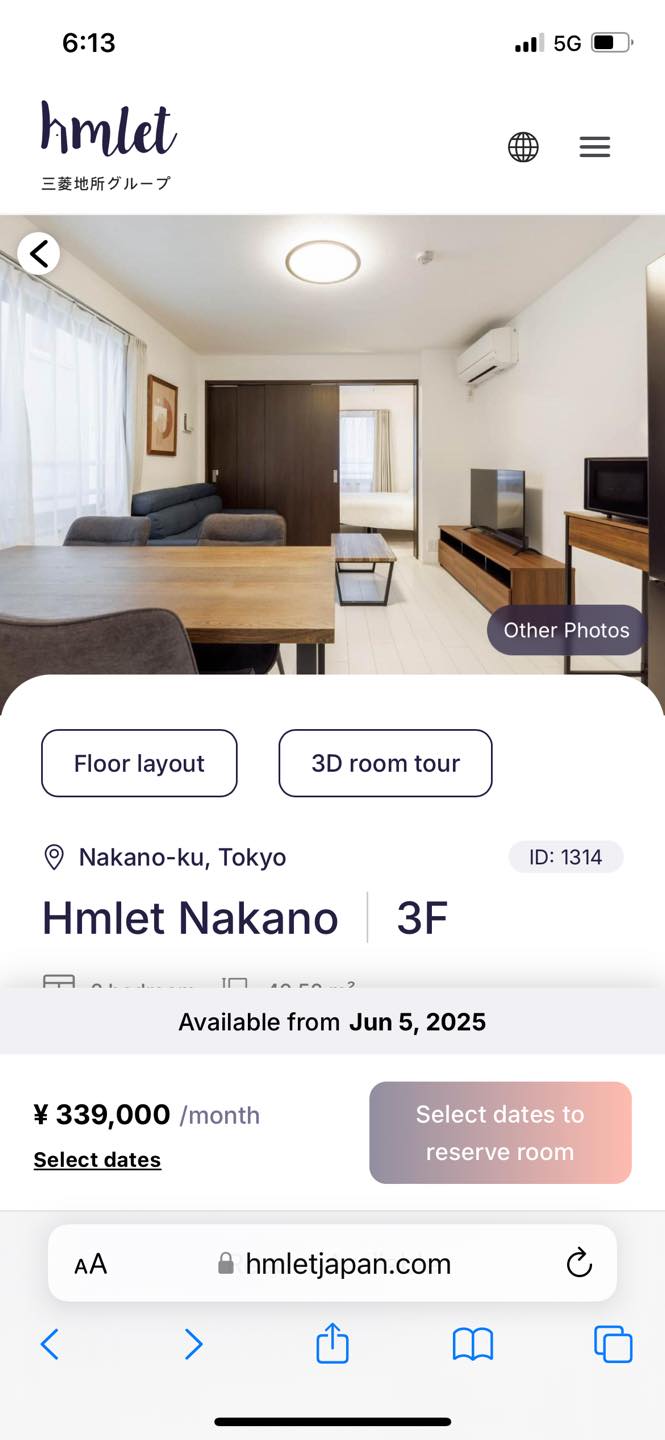
Task: Tap Select dates to reserve room
Action: pyautogui.click(x=500, y=1133)
